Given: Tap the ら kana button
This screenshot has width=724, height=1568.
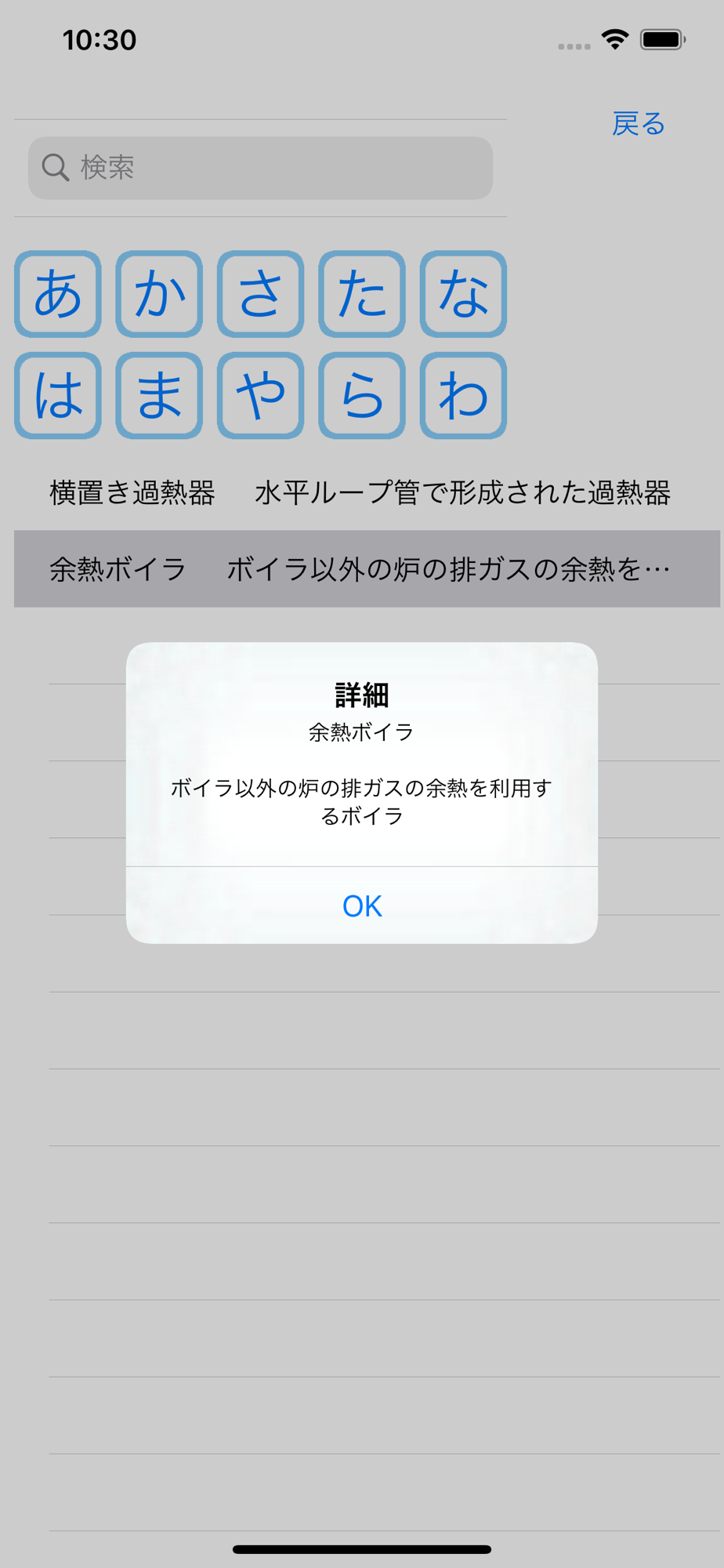Looking at the screenshot, I should pyautogui.click(x=362, y=395).
